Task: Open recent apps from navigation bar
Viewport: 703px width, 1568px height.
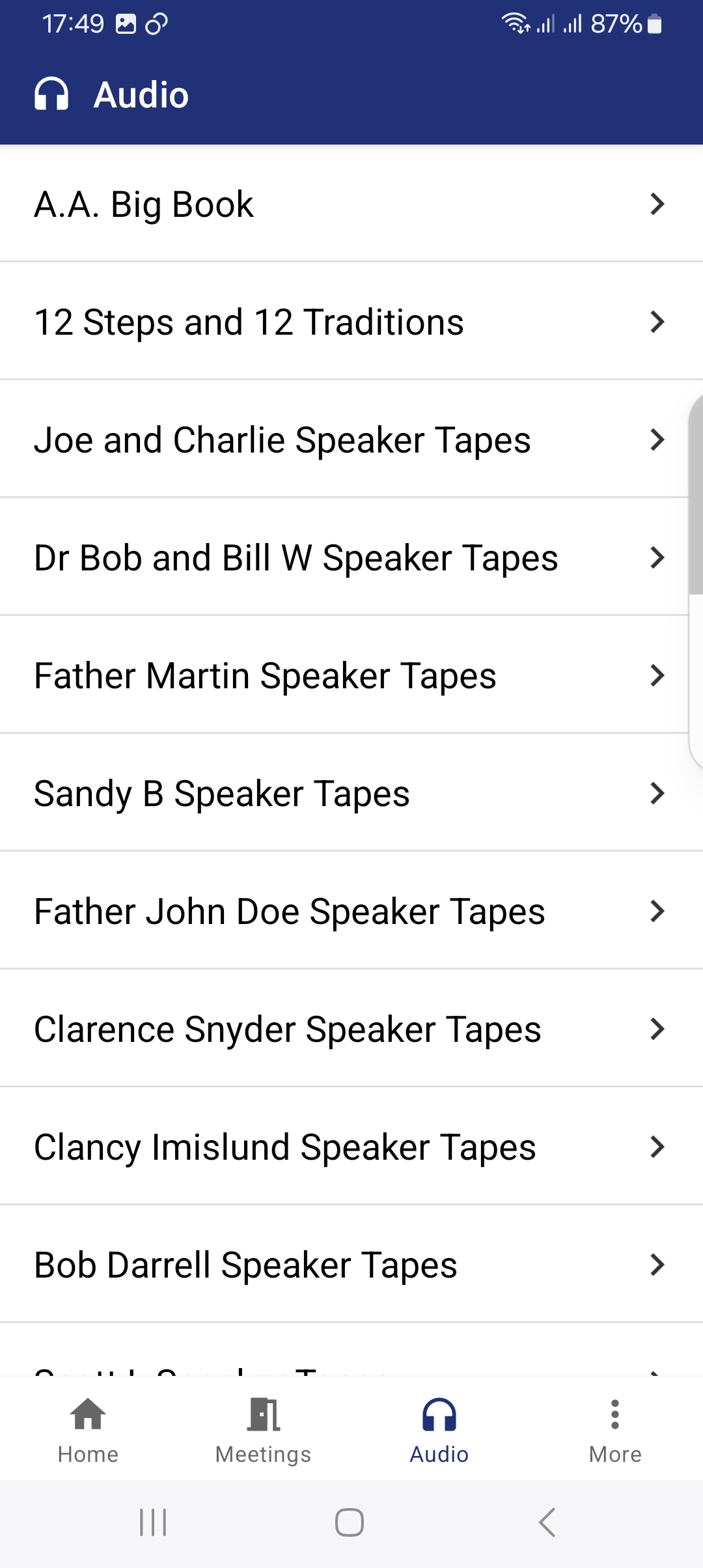Action: [154, 1522]
